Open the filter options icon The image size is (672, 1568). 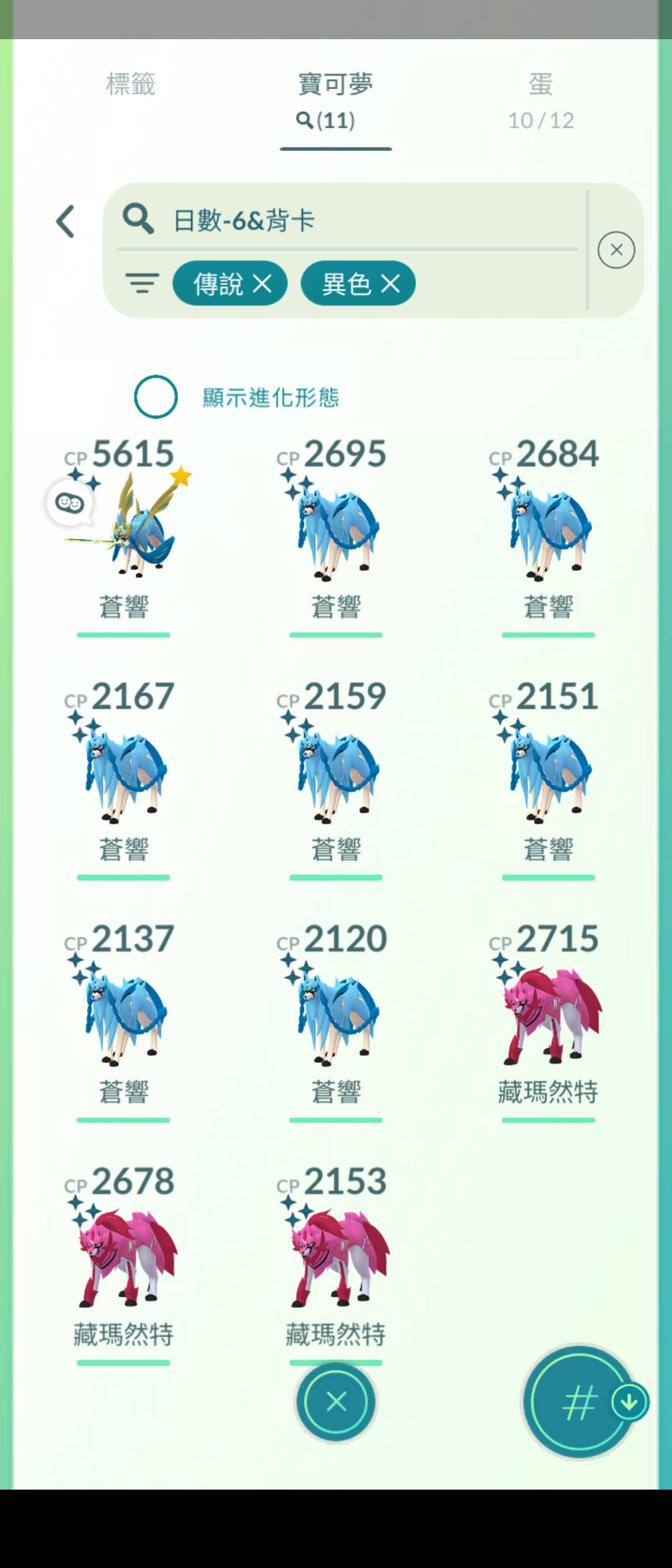coord(142,283)
